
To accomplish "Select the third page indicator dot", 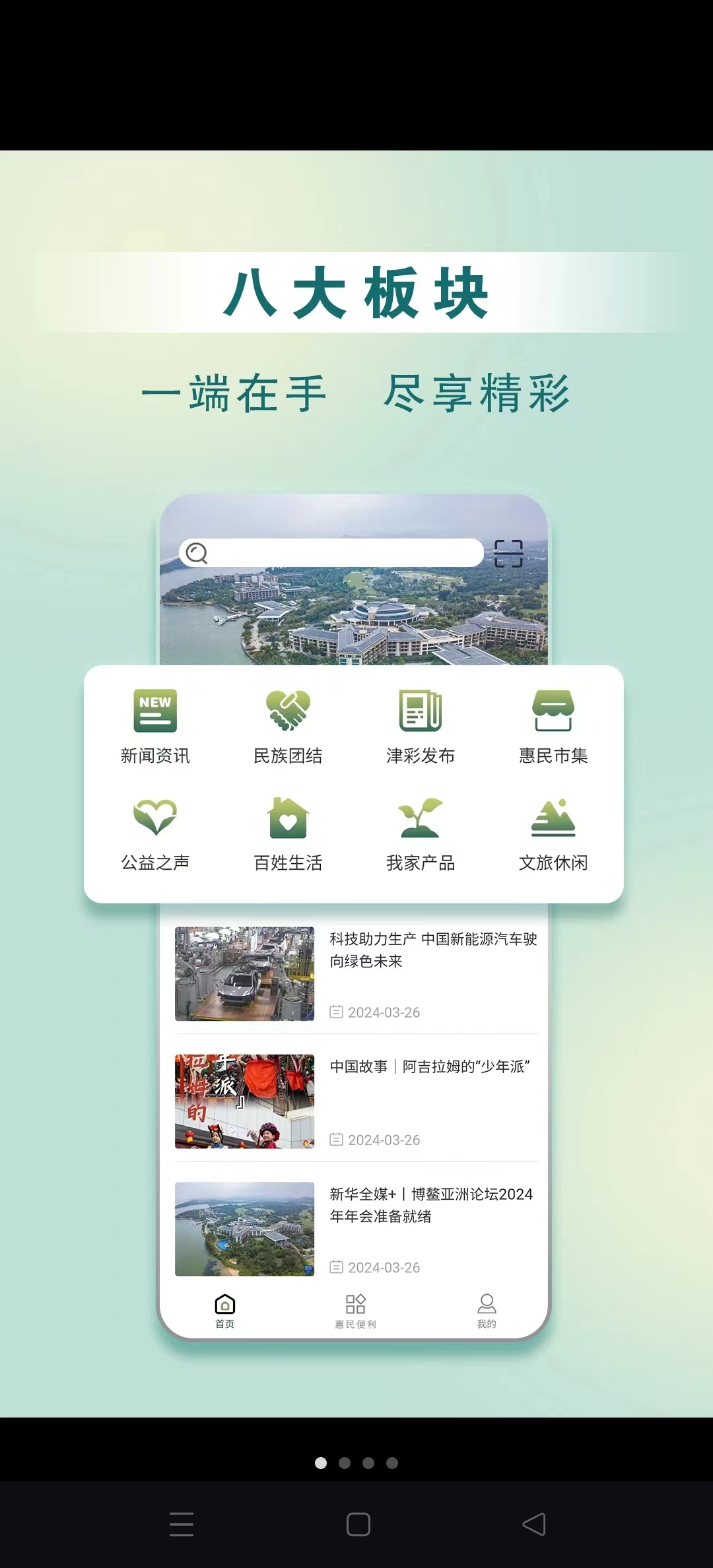I will tap(368, 1463).
